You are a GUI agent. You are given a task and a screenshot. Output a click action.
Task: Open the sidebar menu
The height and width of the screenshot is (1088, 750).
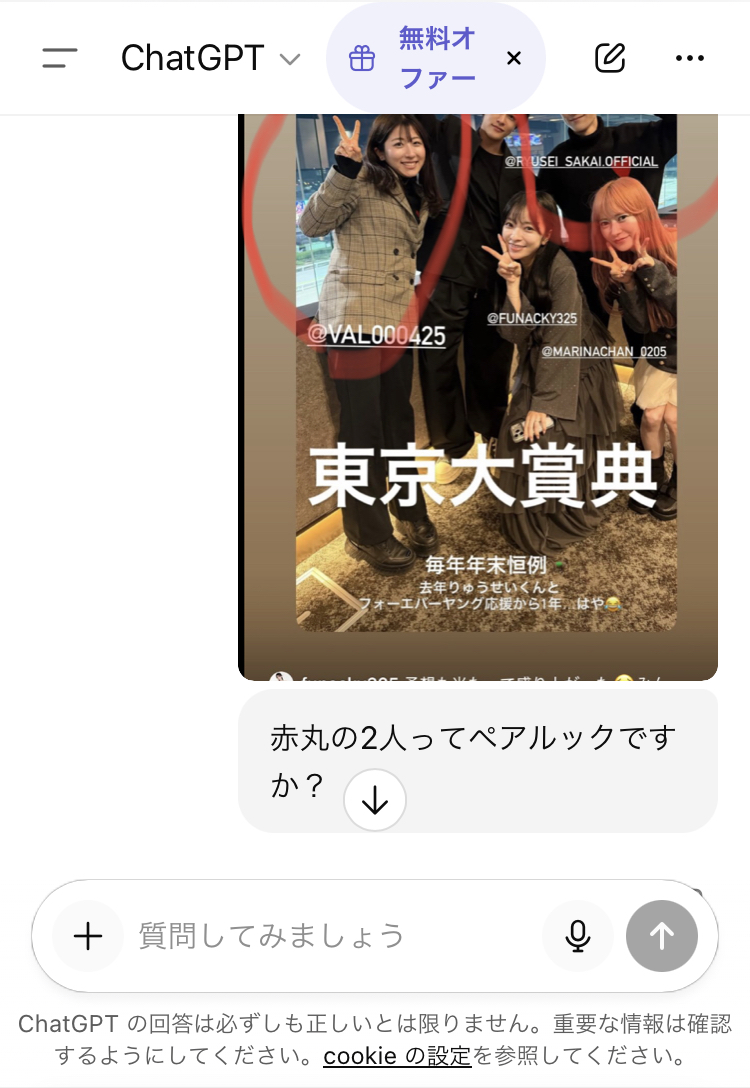tap(60, 58)
